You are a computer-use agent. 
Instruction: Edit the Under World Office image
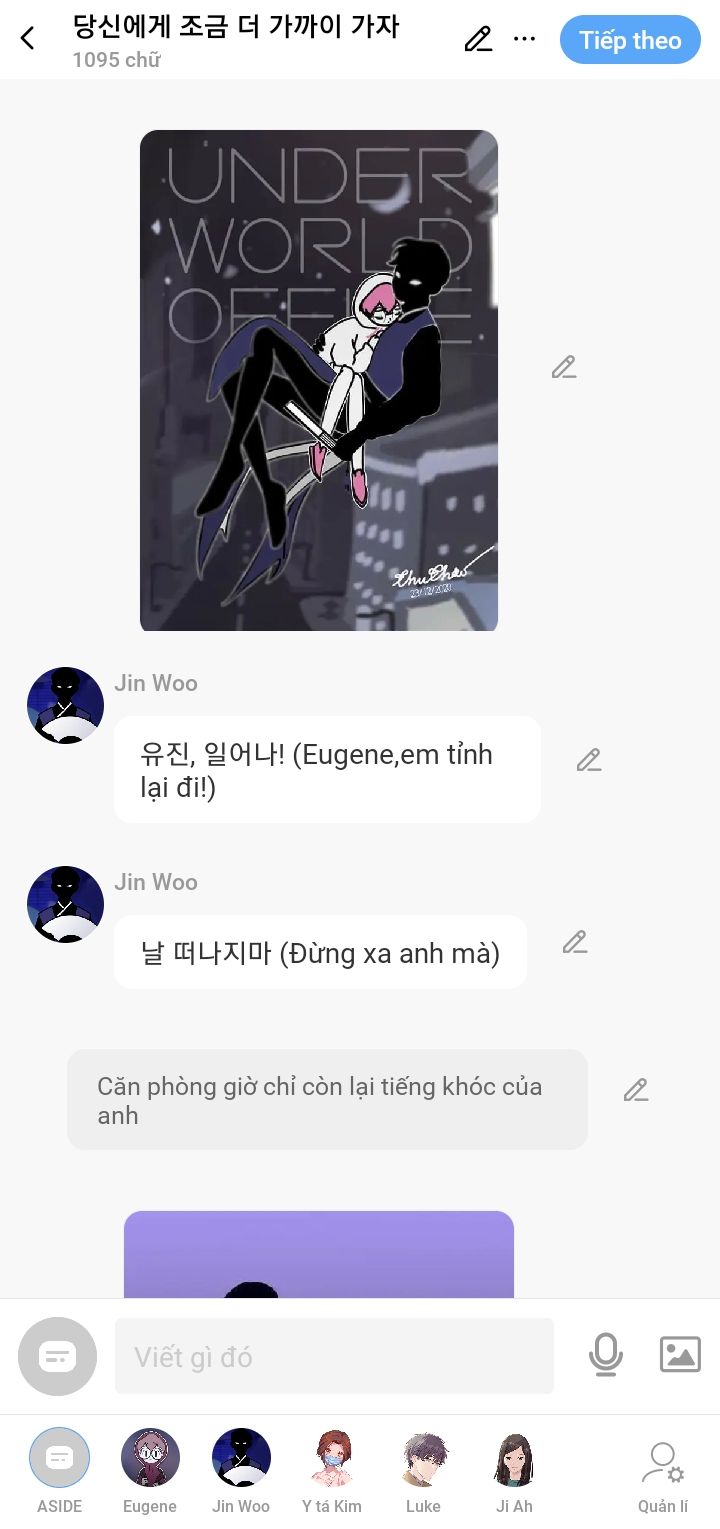tap(564, 367)
